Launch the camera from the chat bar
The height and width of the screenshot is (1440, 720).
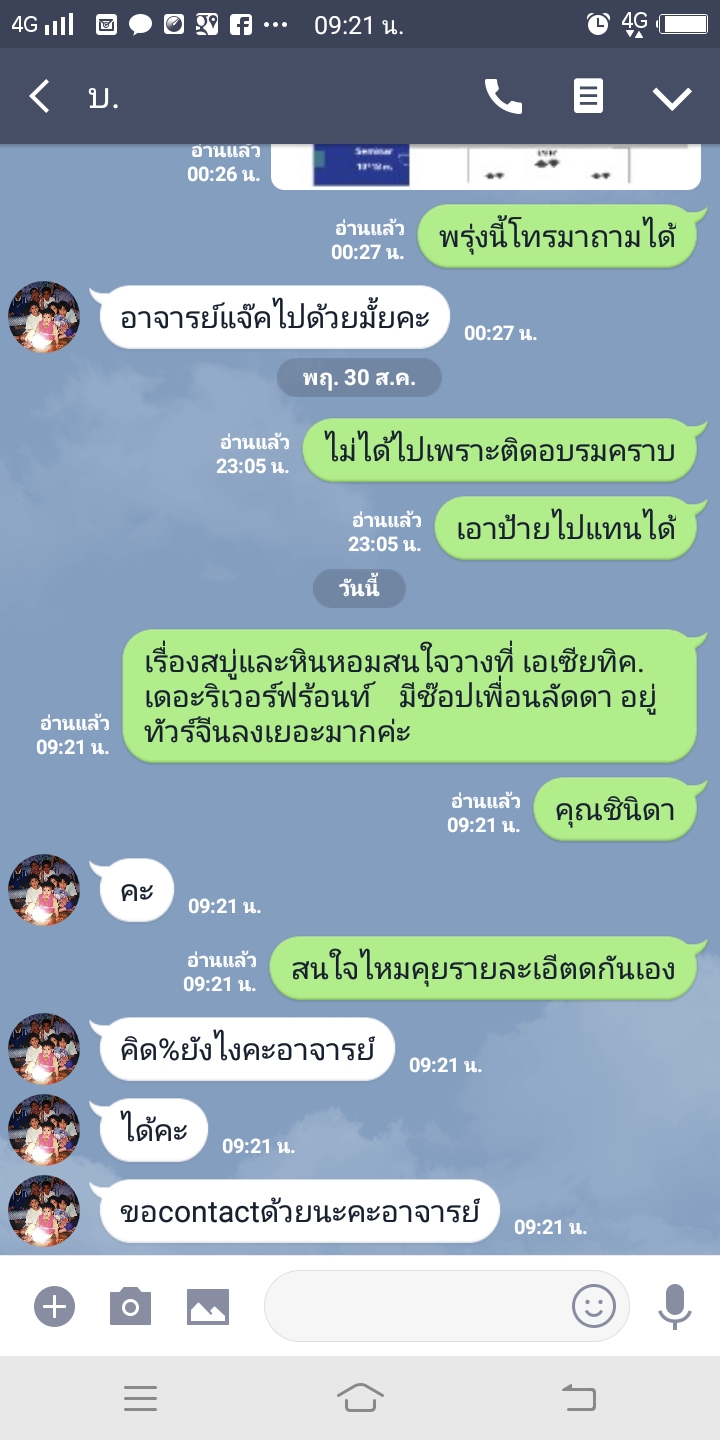(130, 1306)
